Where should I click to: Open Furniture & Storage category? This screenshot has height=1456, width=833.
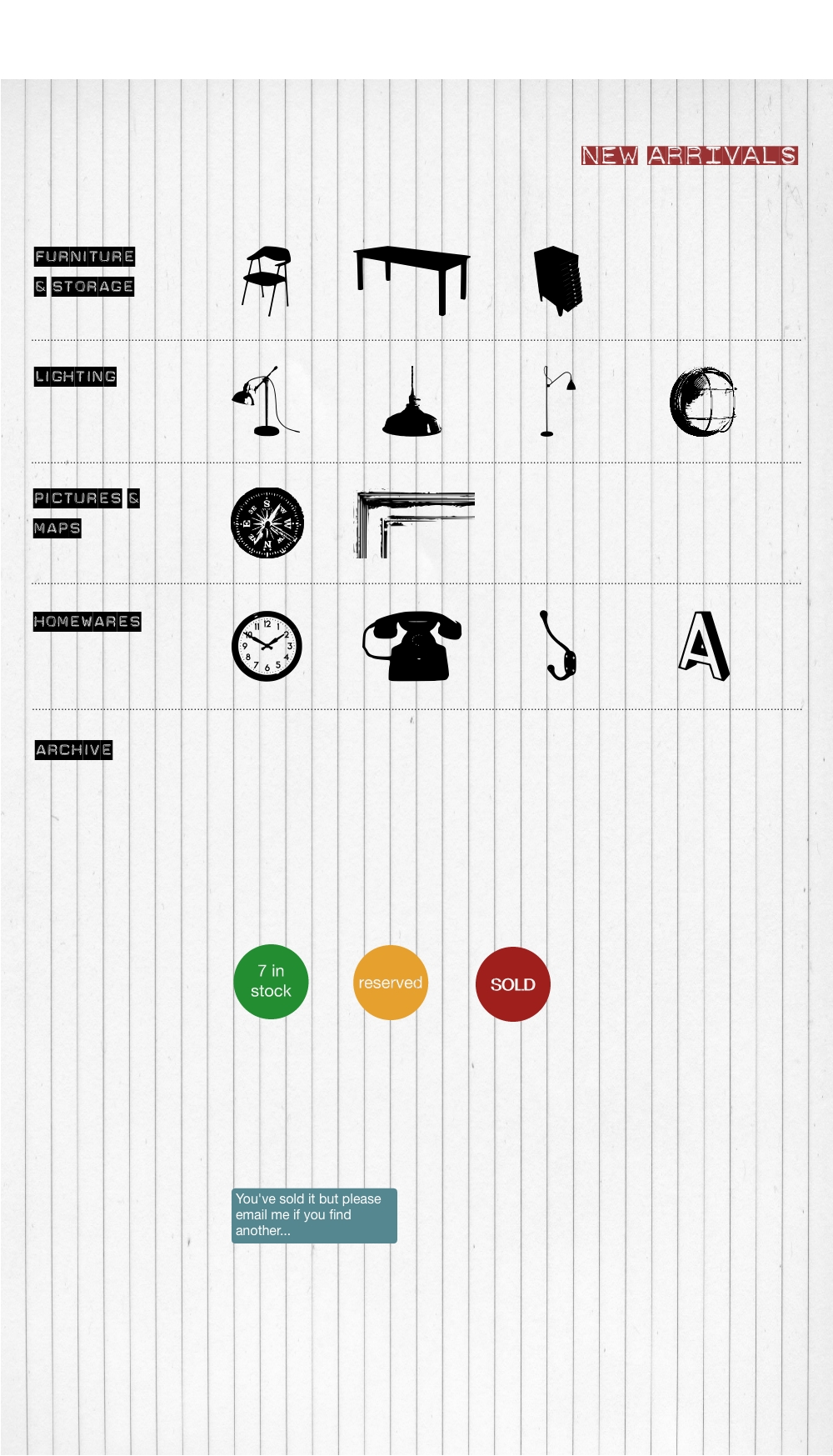84,271
